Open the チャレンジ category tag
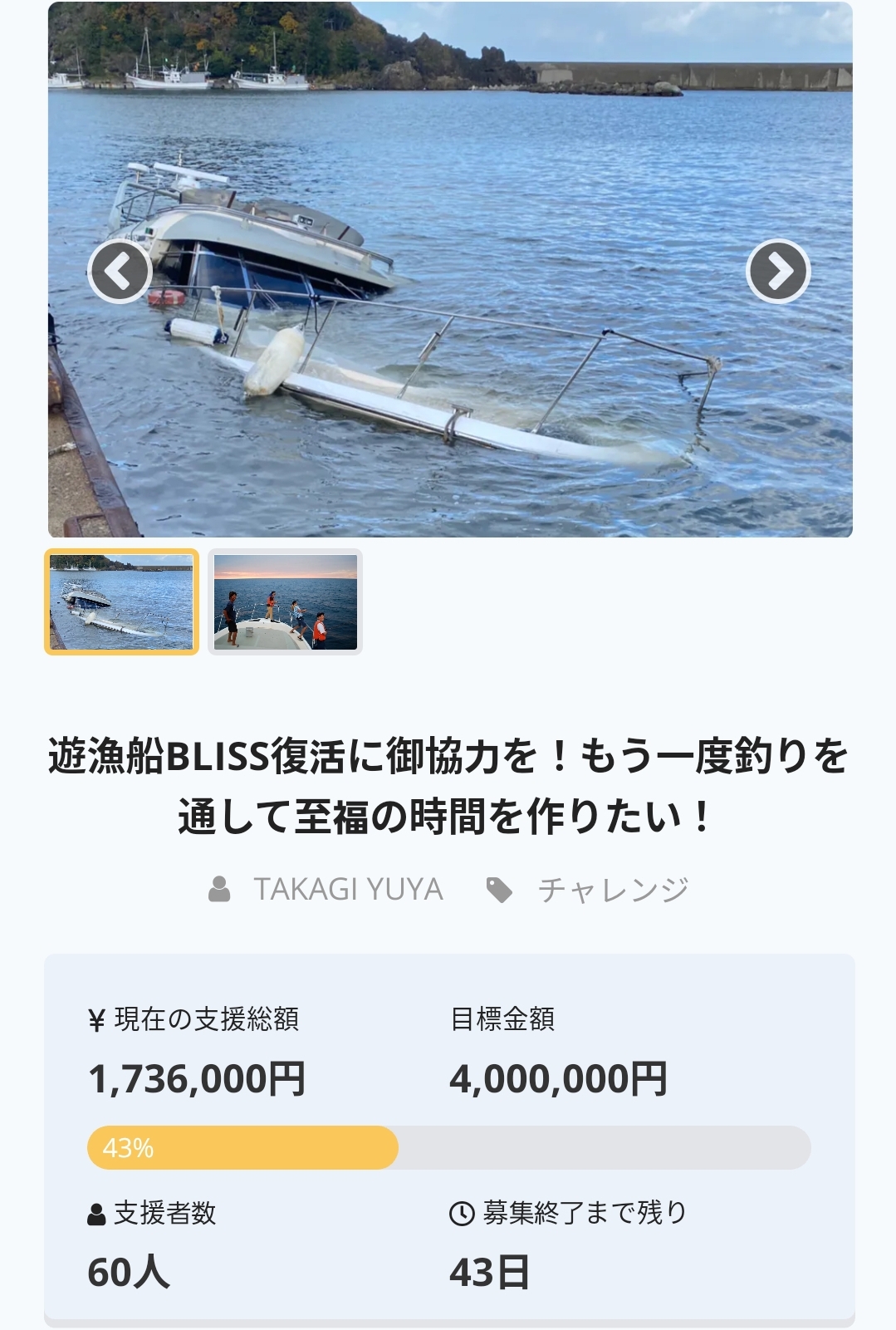Image resolution: width=896 pixels, height=1330 pixels. pyautogui.click(x=613, y=890)
